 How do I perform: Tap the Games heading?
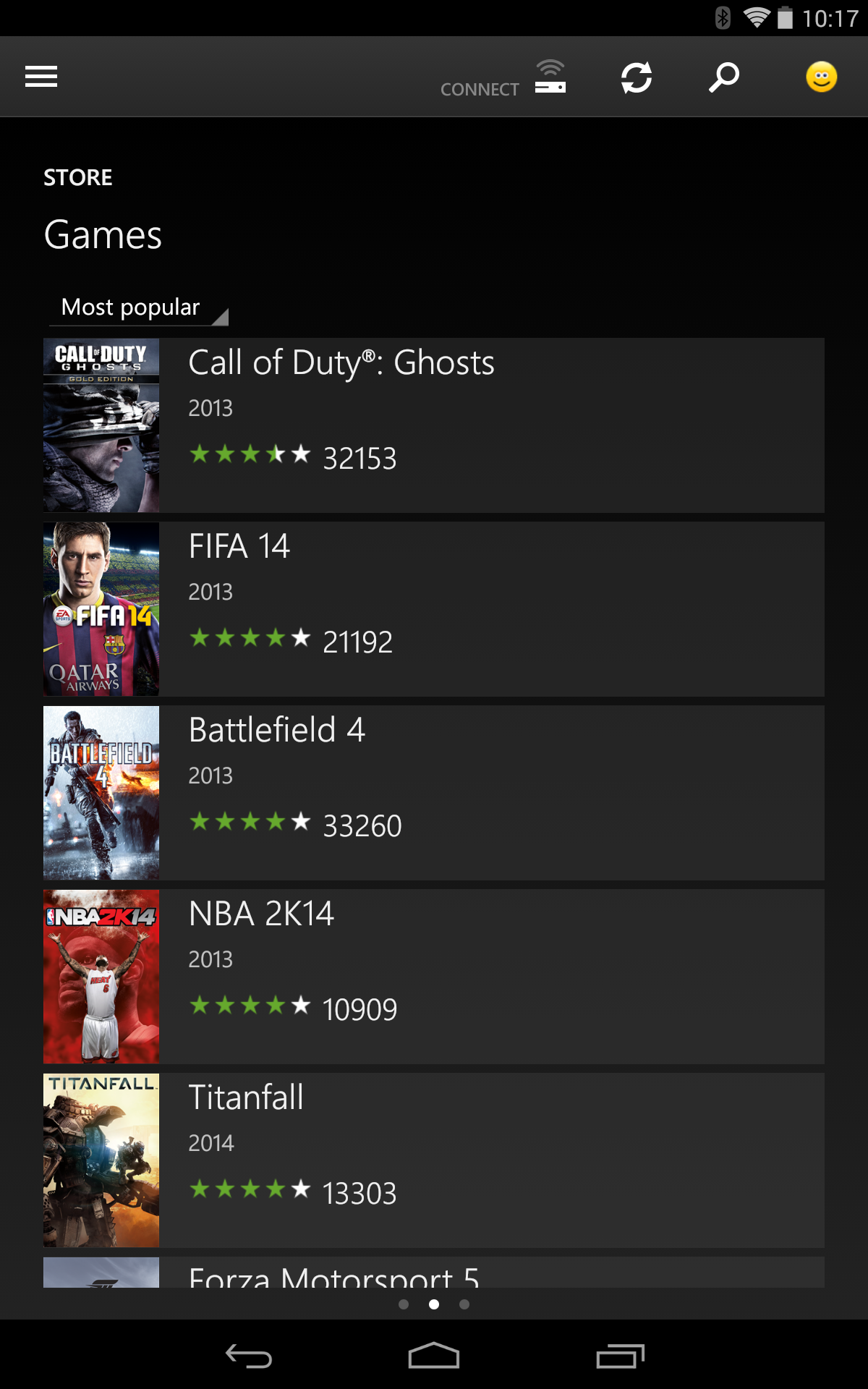(102, 234)
